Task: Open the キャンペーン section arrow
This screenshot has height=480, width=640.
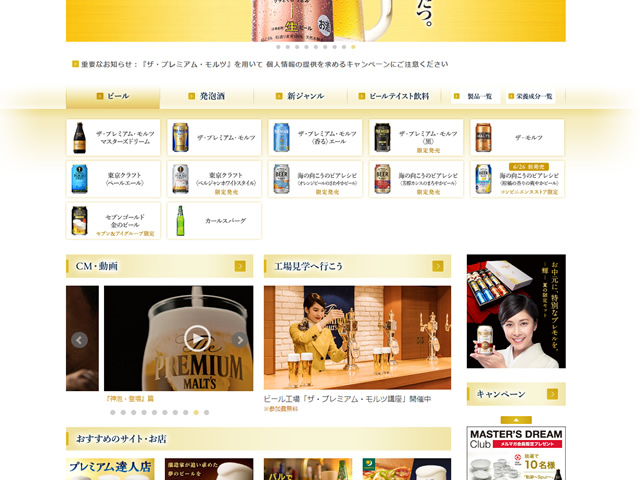Action: 552,394
